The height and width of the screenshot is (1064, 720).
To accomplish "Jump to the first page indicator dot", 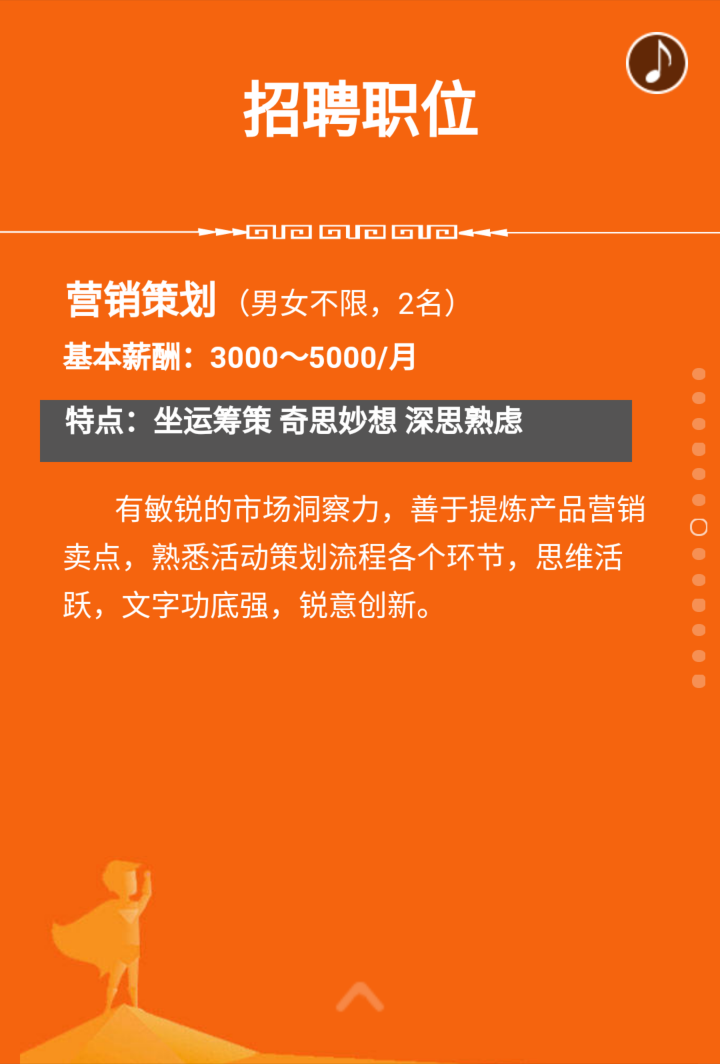I will click(699, 374).
